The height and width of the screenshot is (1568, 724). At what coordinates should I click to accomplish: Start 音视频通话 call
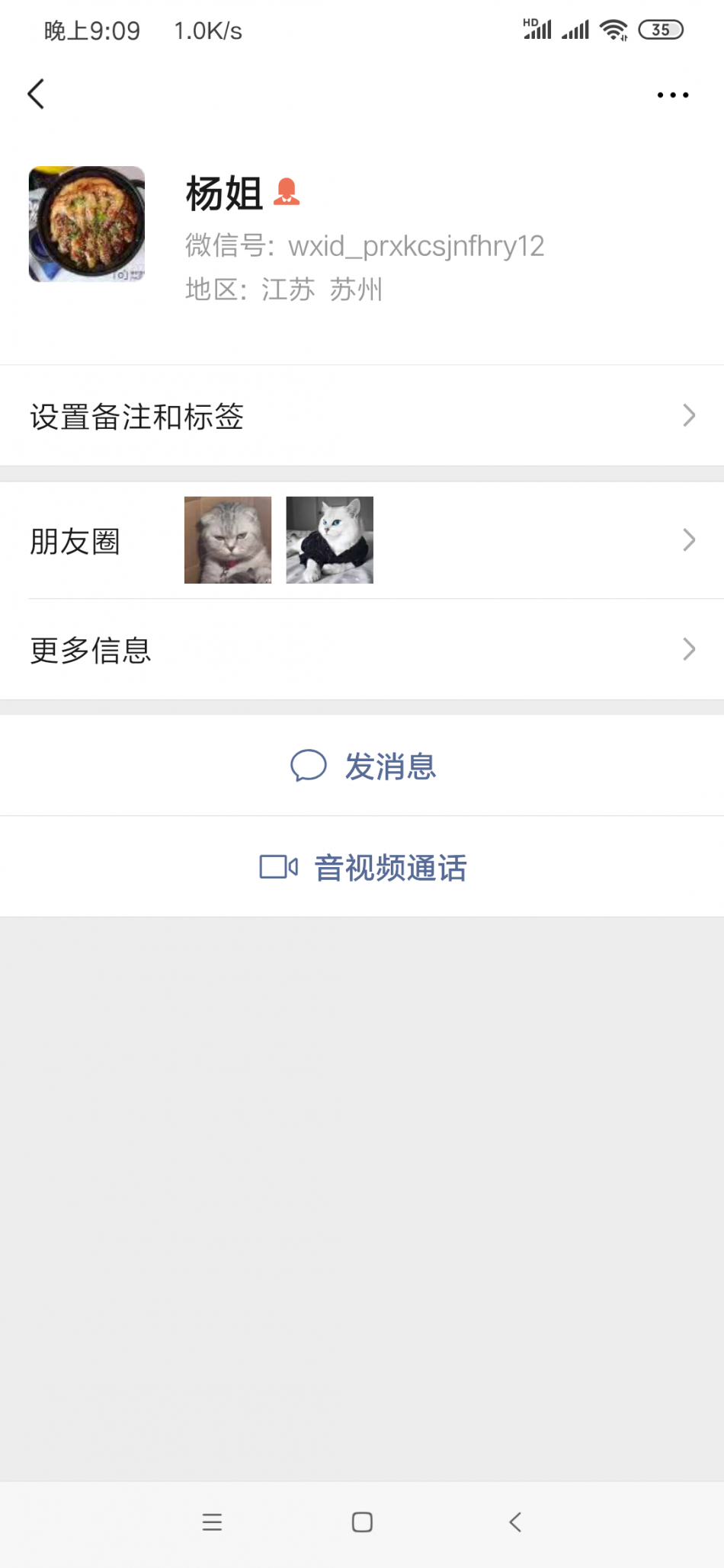coord(363,867)
